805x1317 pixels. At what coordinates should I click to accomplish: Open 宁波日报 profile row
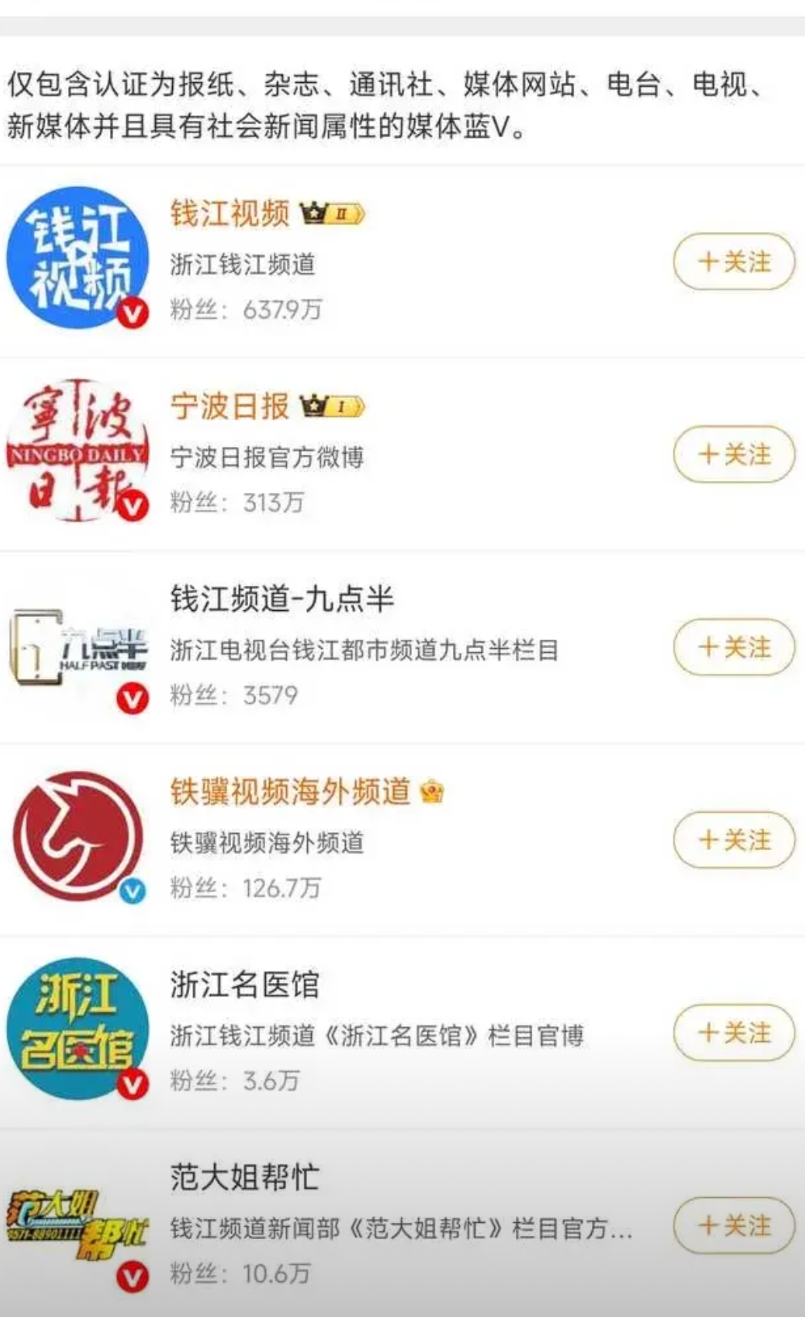402,455
